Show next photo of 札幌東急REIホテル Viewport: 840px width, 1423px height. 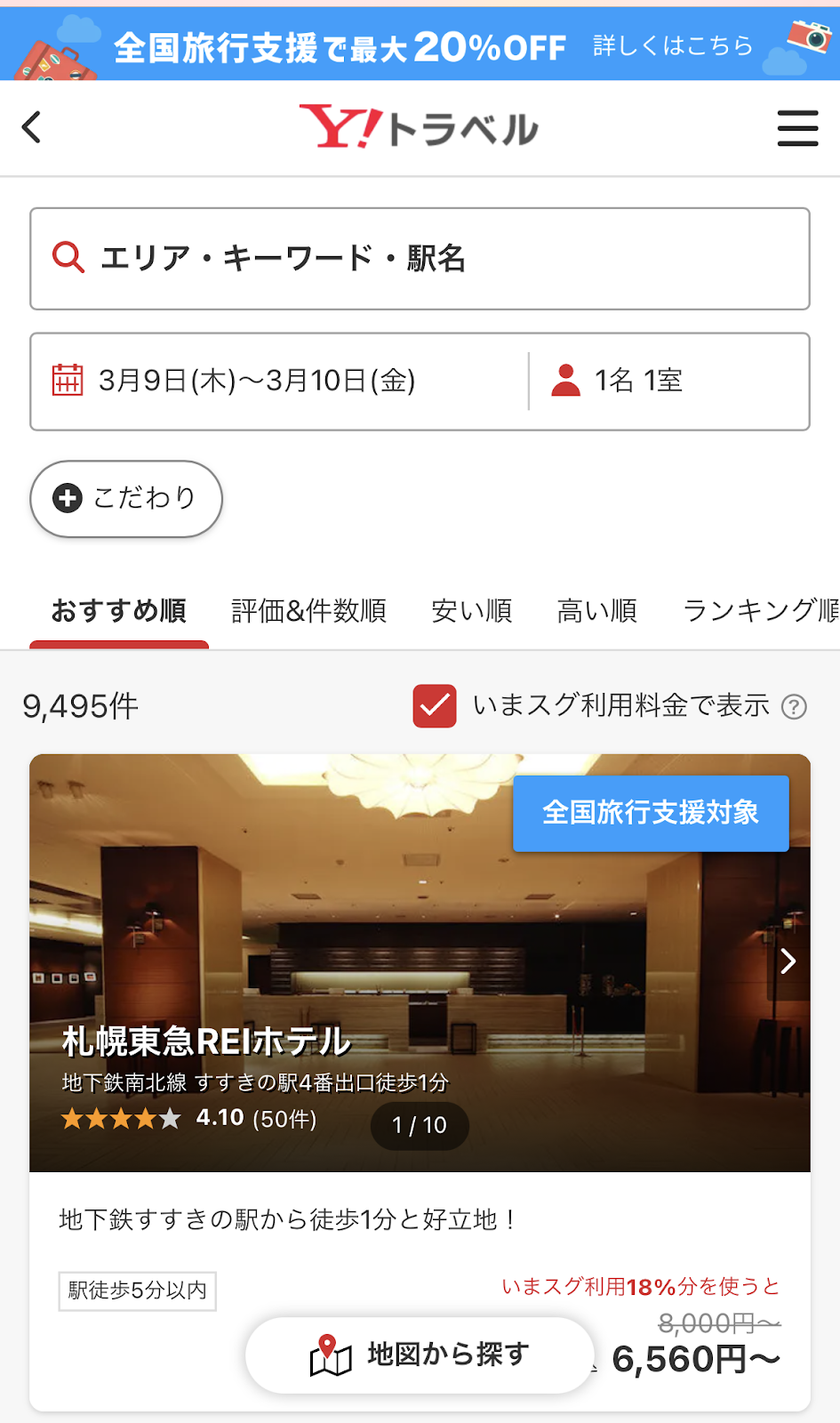point(788,961)
